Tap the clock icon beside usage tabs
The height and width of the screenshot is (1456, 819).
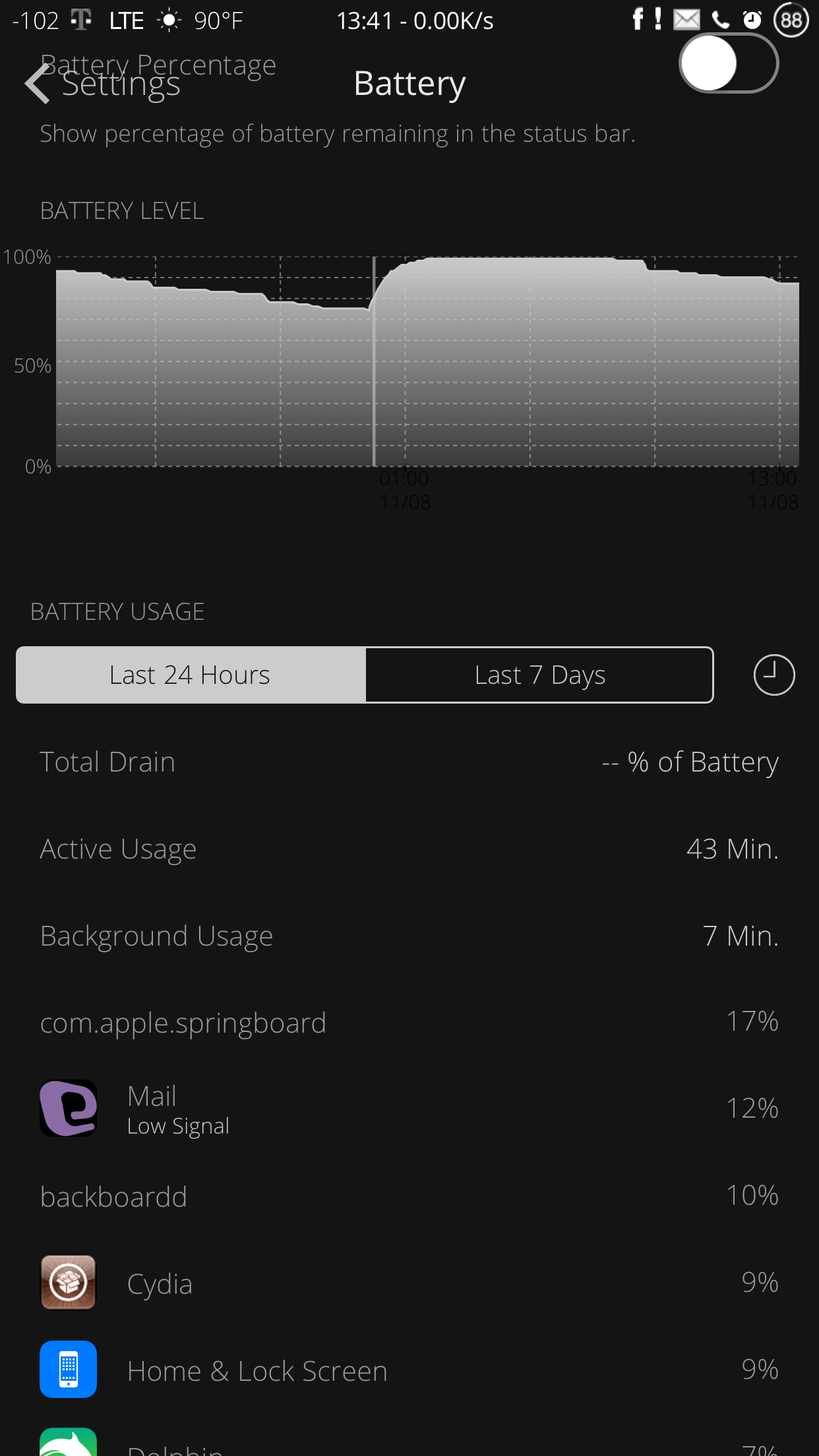tap(773, 675)
